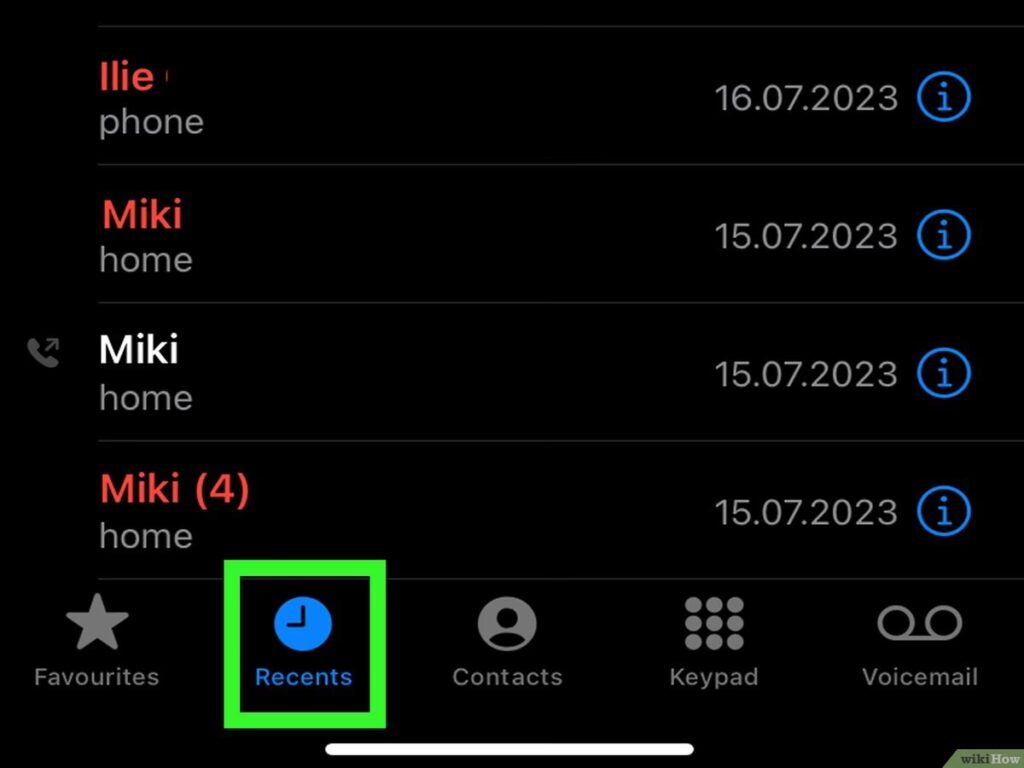Show info for Ilie's call
1024x768 pixels.
pyautogui.click(x=944, y=98)
